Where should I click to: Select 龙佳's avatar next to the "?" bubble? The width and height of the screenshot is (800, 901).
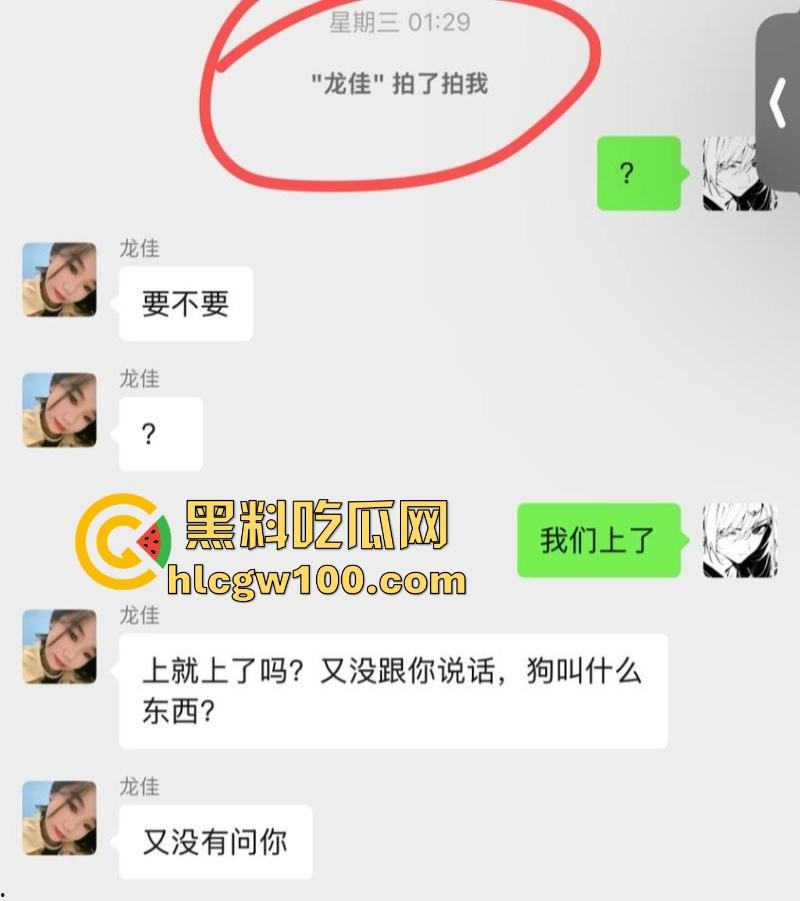click(x=58, y=410)
